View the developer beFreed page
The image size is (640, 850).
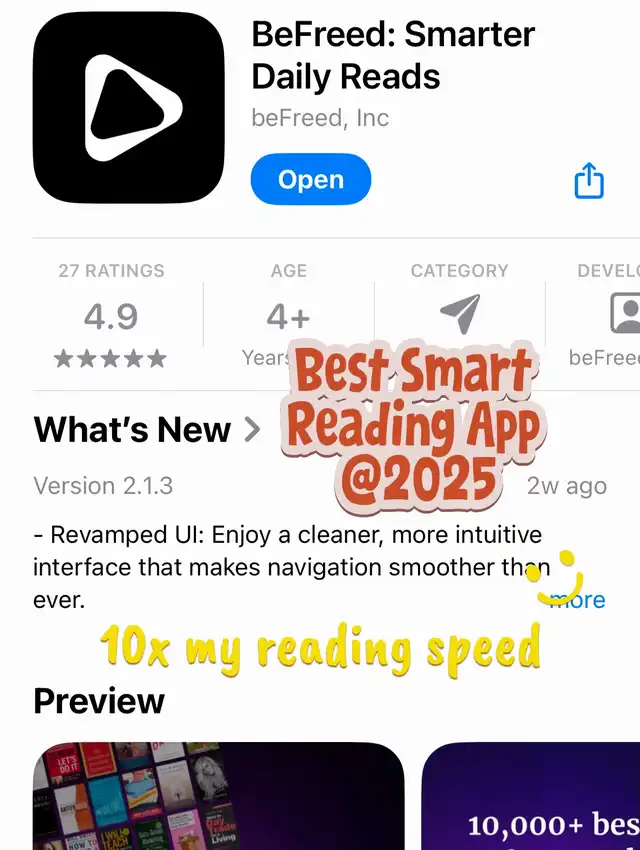tap(604, 315)
